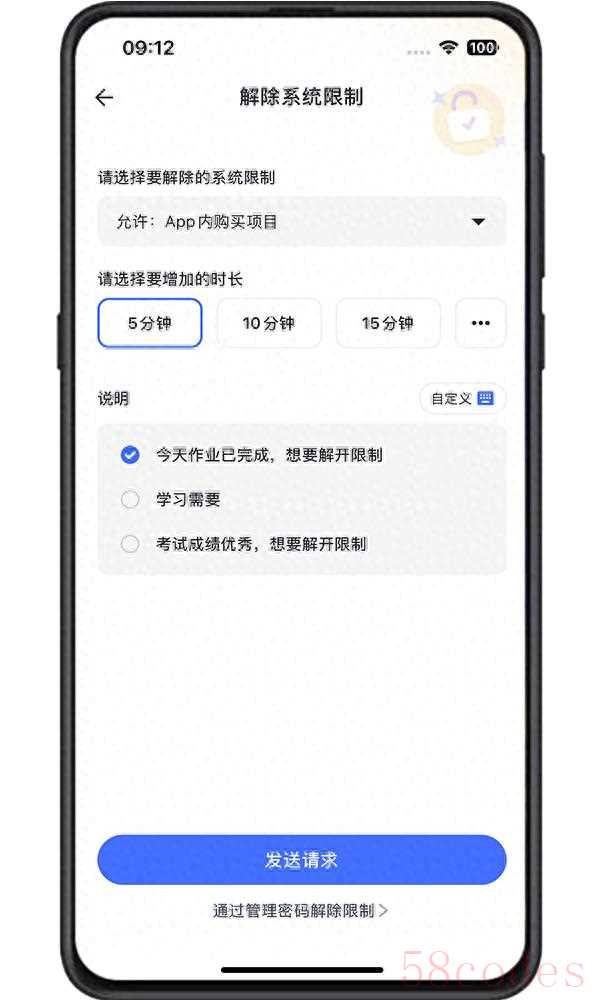Tap the 发送请求 button
This screenshot has width=600, height=1000.
[x=301, y=860]
